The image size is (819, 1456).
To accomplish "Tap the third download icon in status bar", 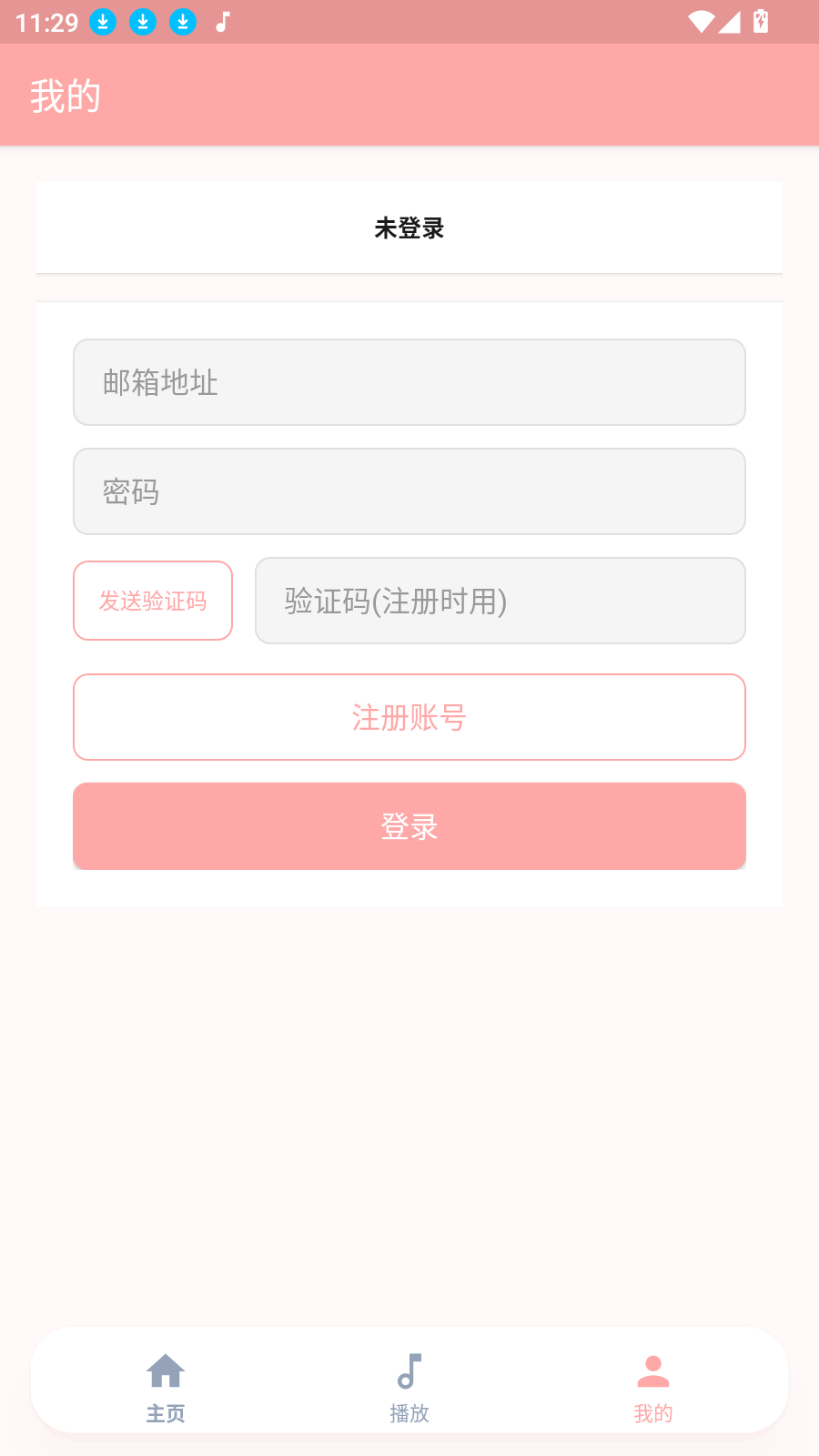I will (182, 22).
